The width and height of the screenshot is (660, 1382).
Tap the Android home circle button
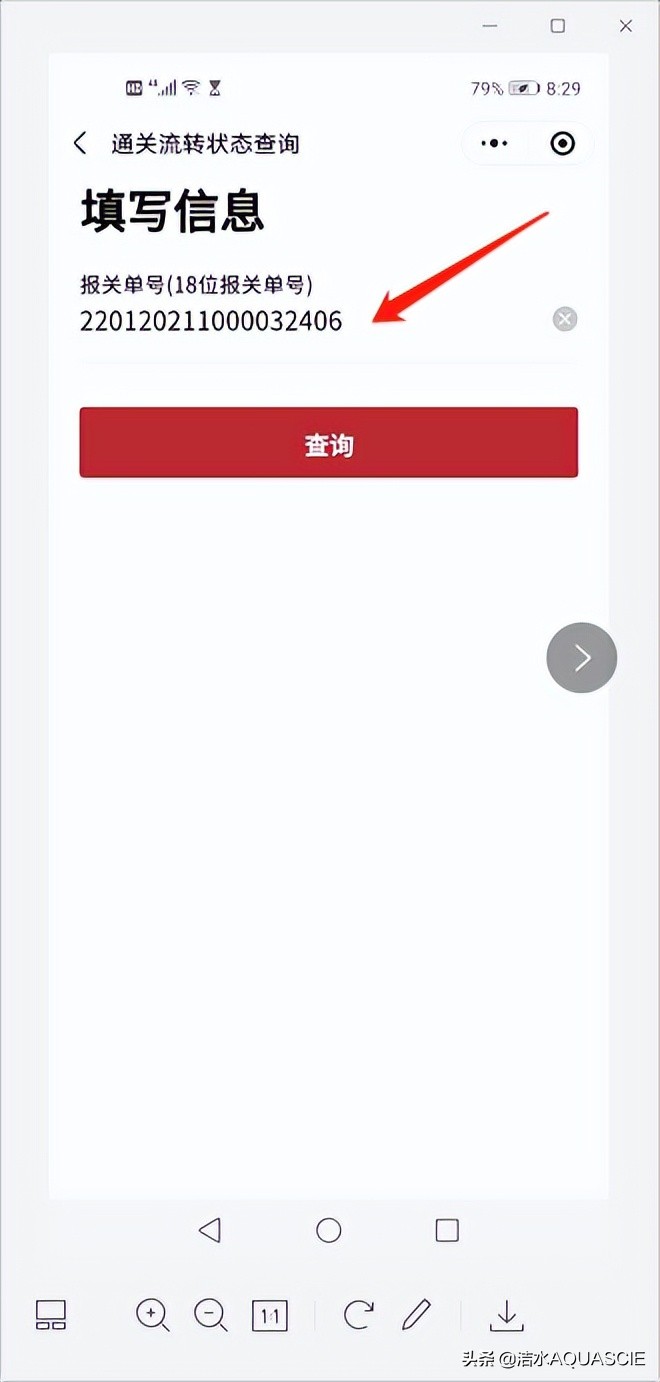(329, 1230)
